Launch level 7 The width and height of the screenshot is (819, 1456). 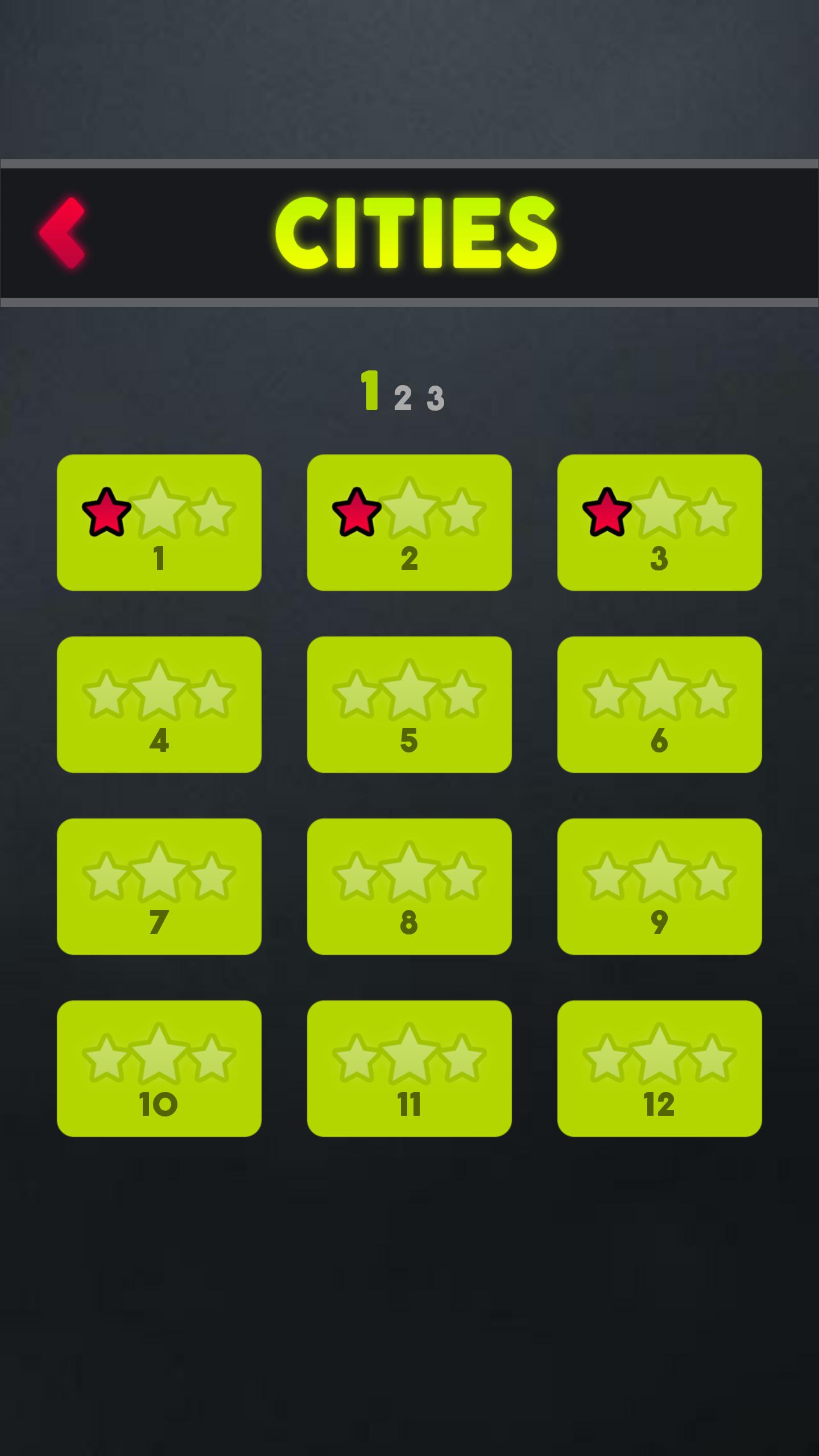(x=159, y=887)
